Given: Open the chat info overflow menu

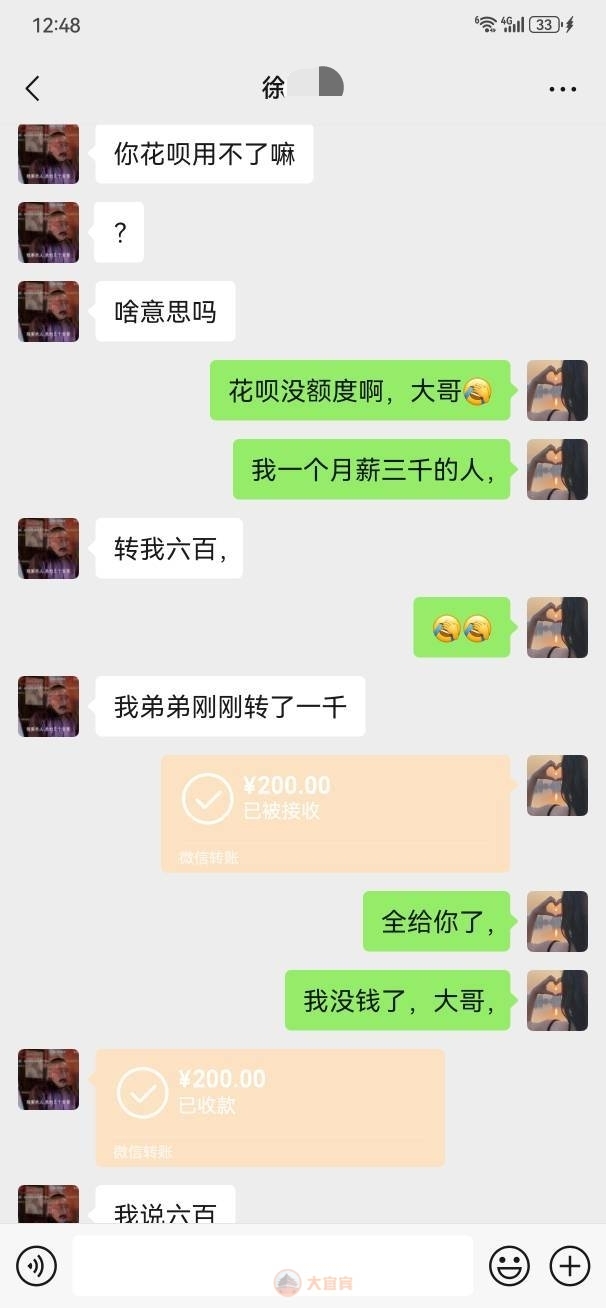Looking at the screenshot, I should pyautogui.click(x=563, y=89).
